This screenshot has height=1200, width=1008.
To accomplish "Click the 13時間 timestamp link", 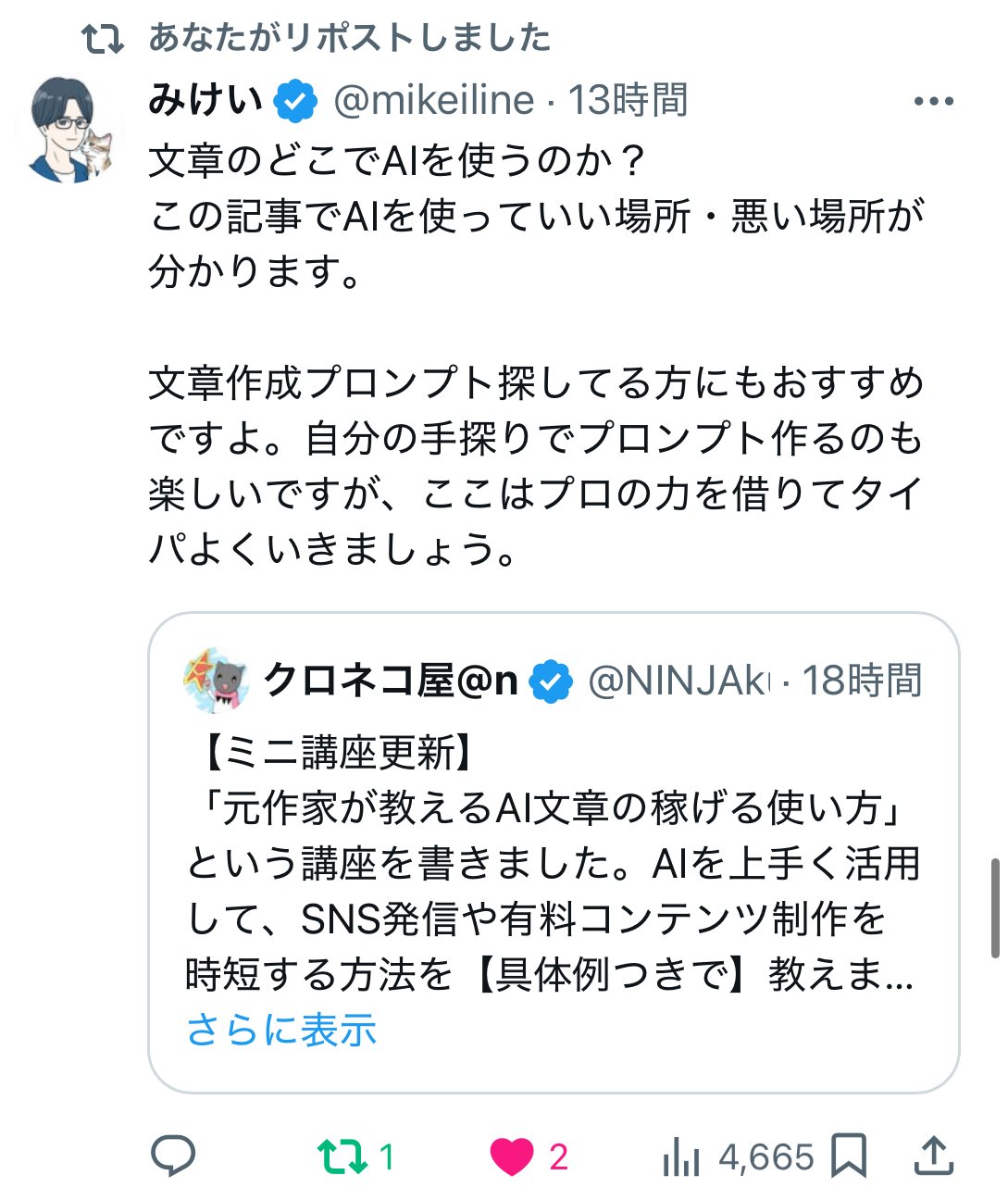I will pos(626,99).
